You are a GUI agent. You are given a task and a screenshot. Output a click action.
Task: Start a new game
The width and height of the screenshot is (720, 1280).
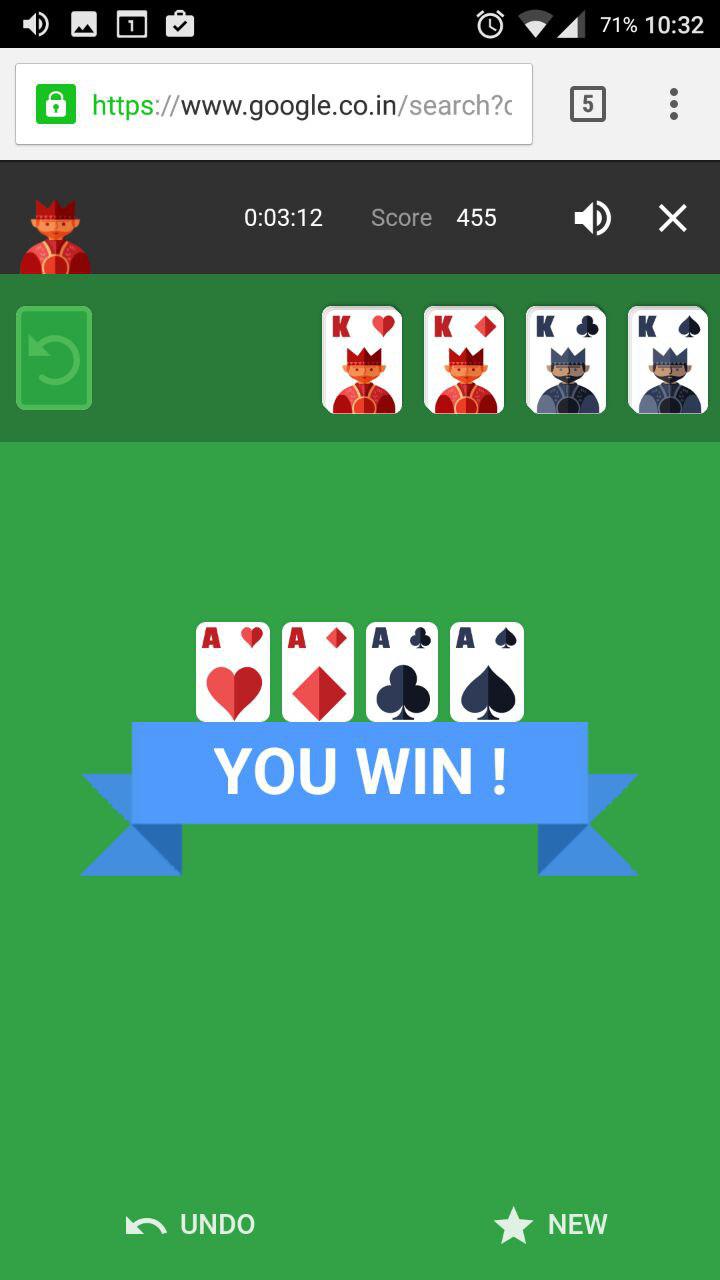tap(551, 1224)
